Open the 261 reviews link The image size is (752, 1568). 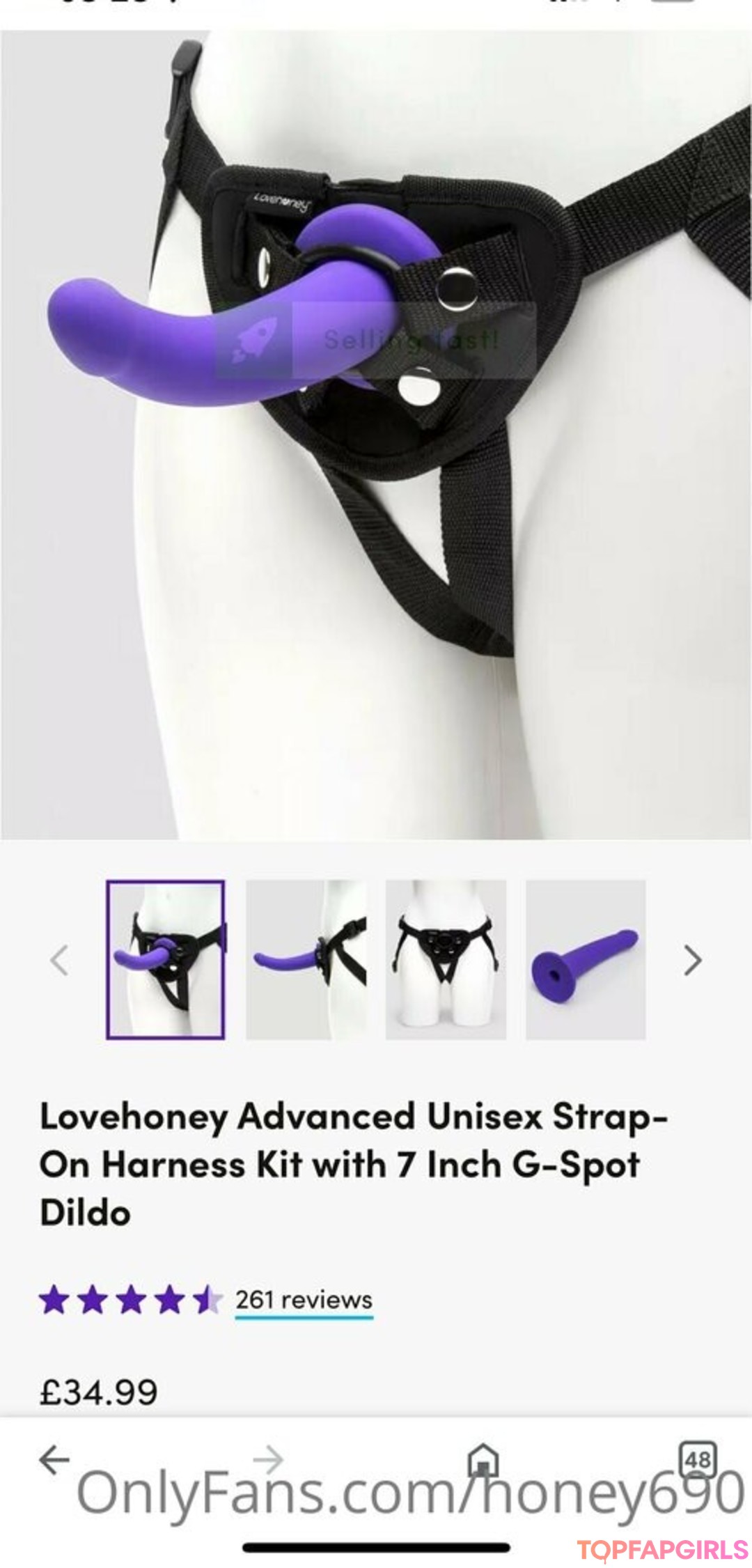tap(304, 1300)
